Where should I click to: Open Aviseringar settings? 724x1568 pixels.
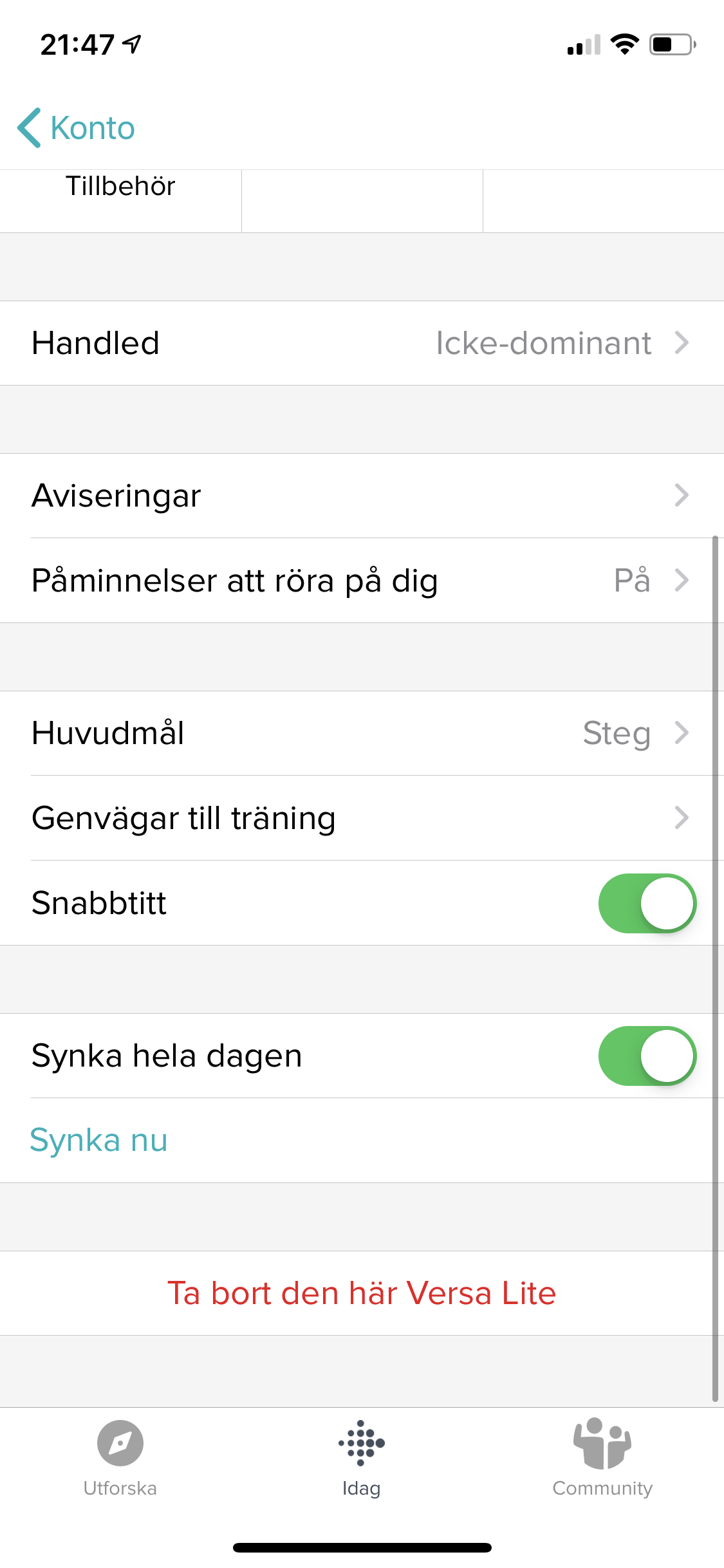click(x=360, y=496)
